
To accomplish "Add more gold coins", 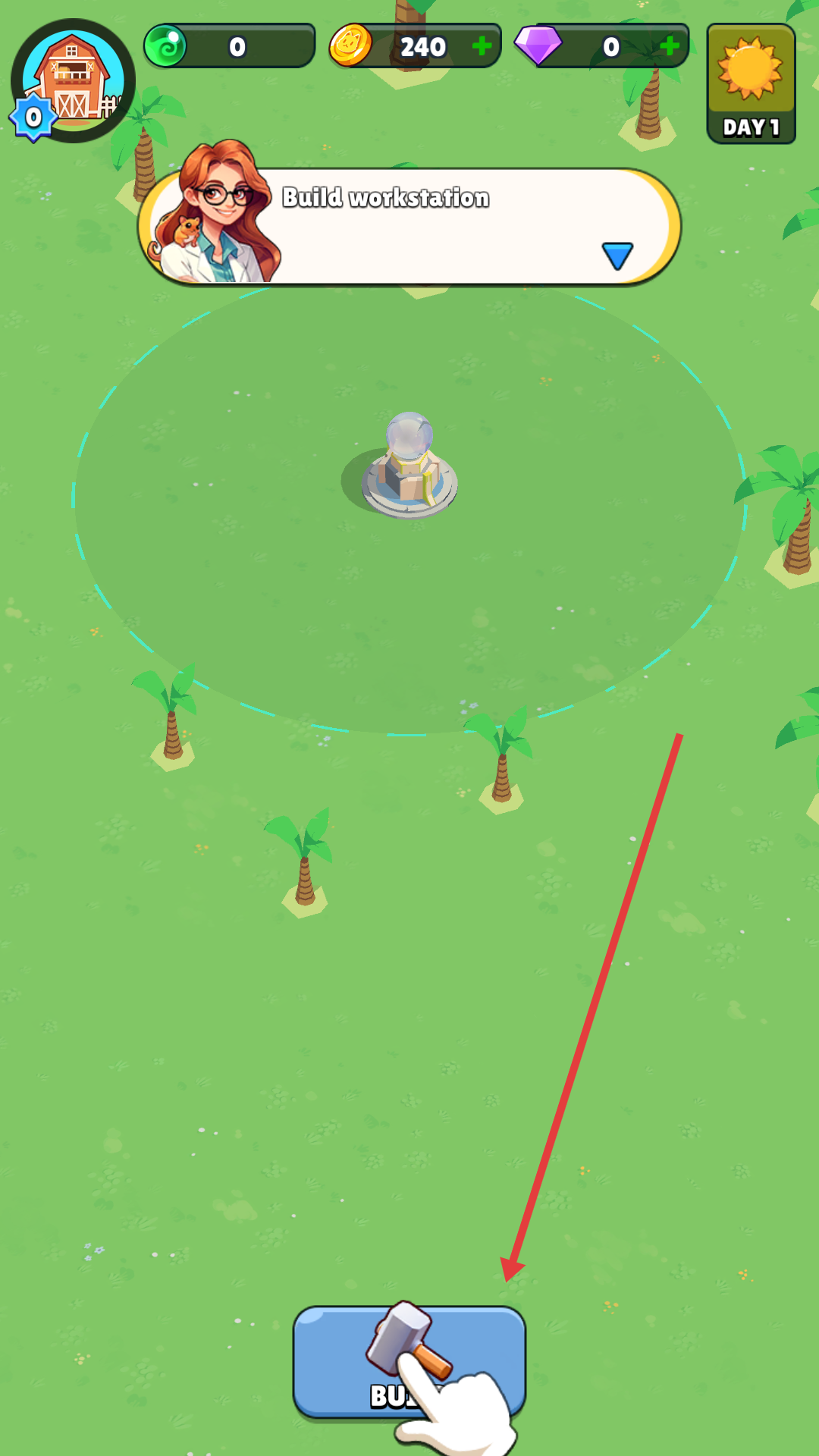I will pyautogui.click(x=482, y=46).
